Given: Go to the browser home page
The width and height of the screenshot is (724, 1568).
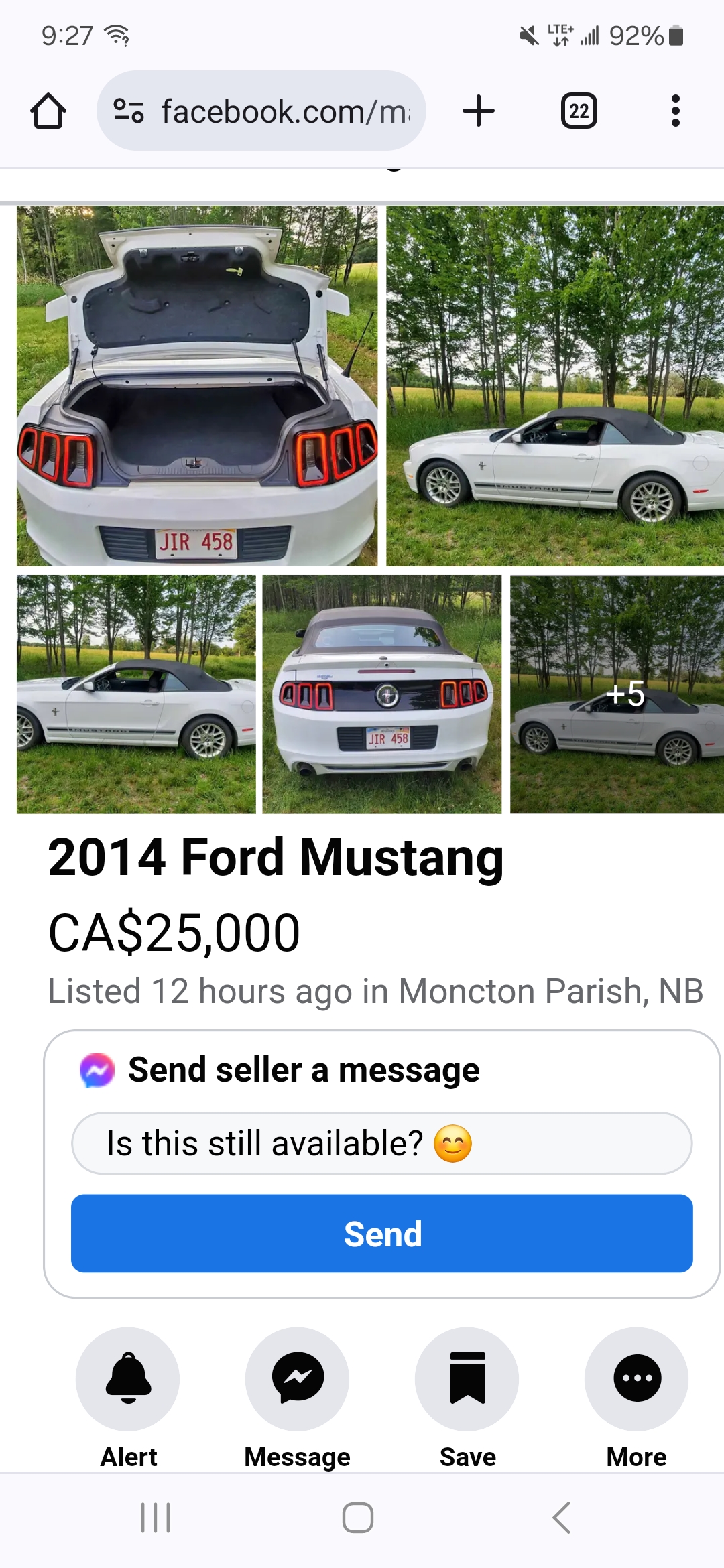Looking at the screenshot, I should point(48,111).
